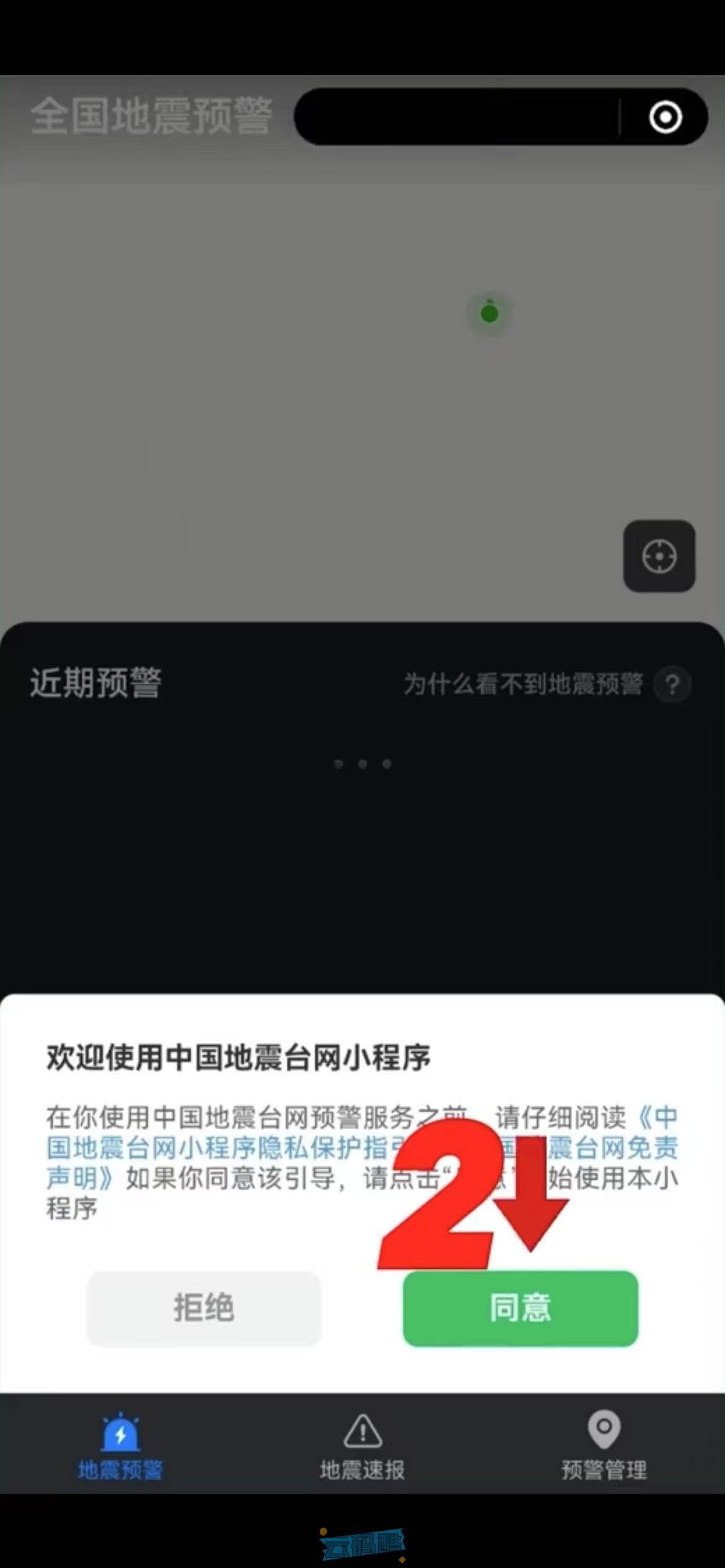
Task: Switch to the 地震速报 tab
Action: 362,1452
